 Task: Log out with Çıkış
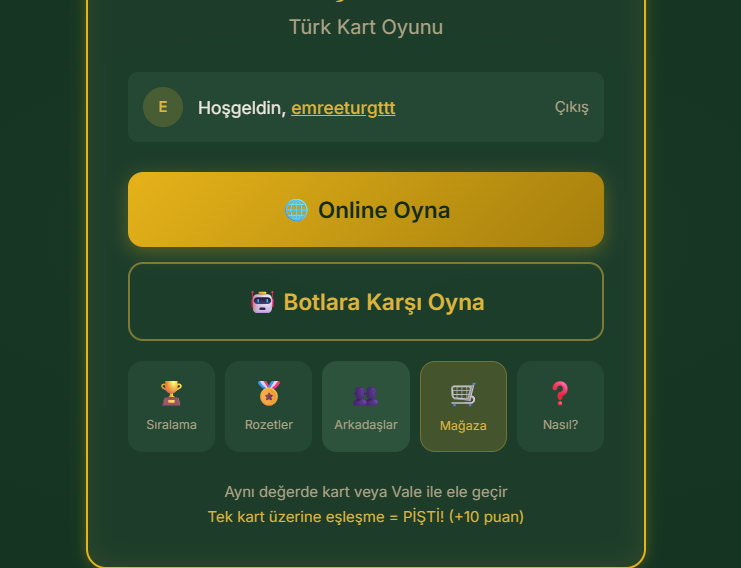[571, 107]
